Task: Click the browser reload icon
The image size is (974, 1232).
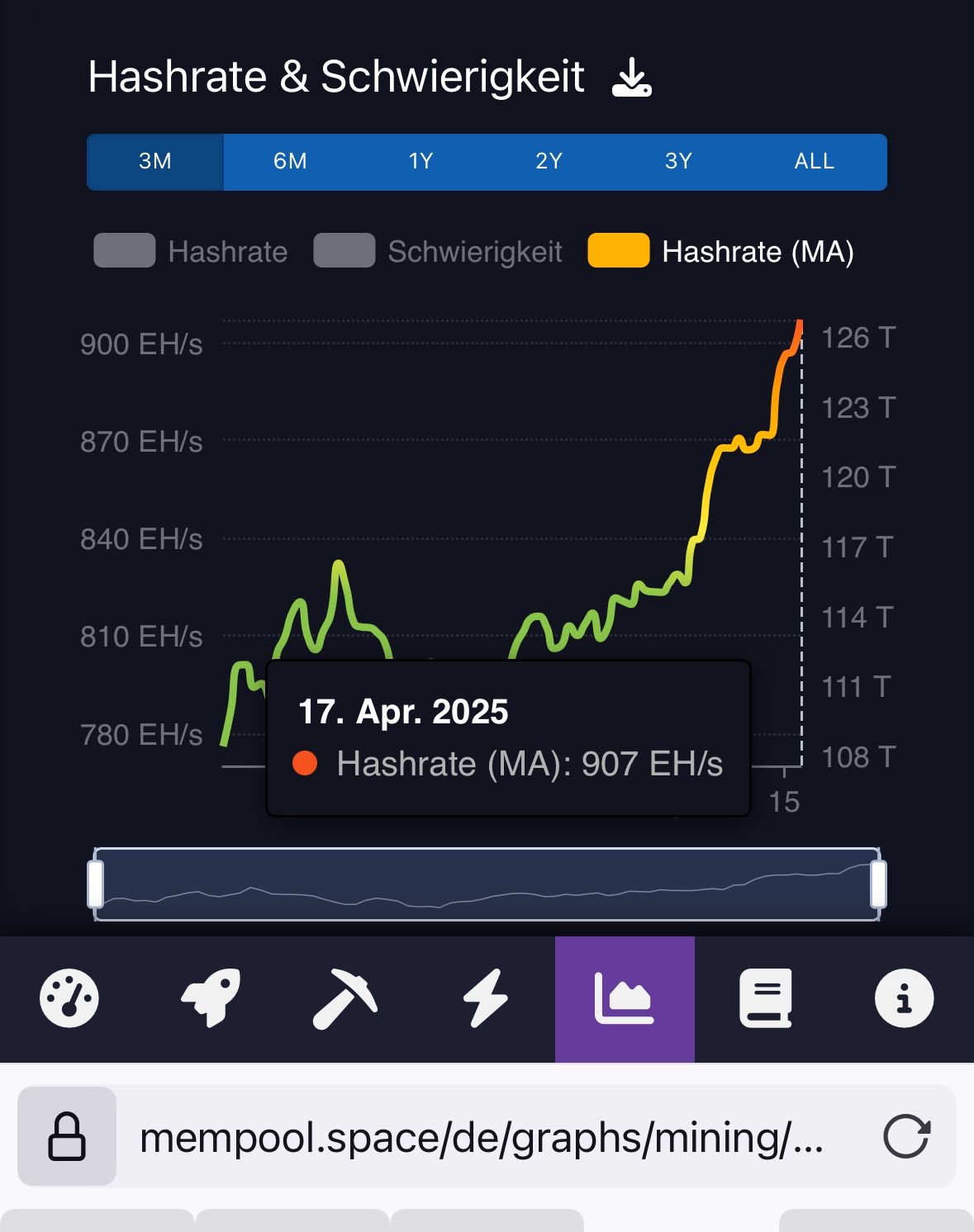Action: (906, 1136)
